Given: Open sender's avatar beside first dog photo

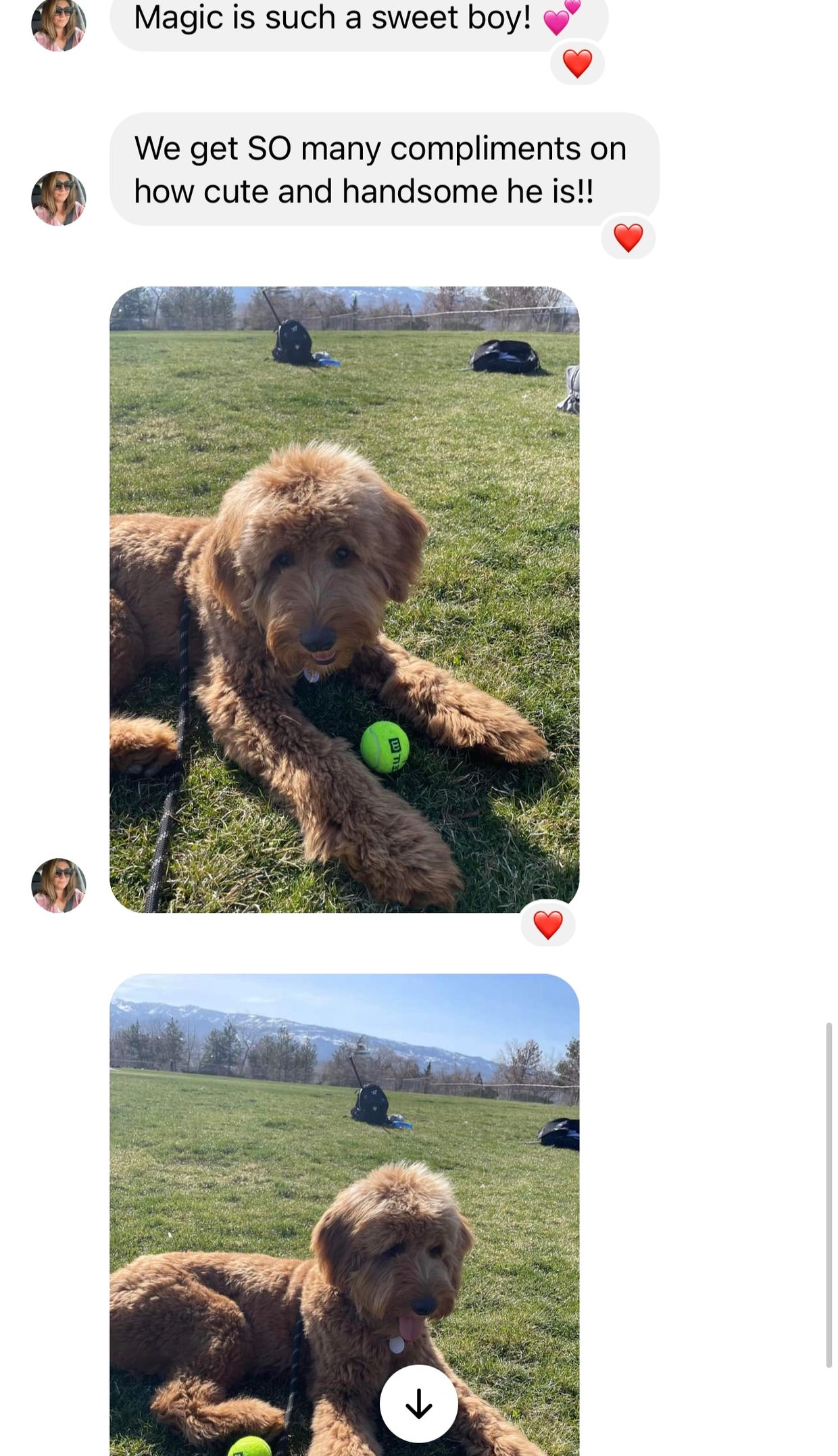Looking at the screenshot, I should pos(59,885).
